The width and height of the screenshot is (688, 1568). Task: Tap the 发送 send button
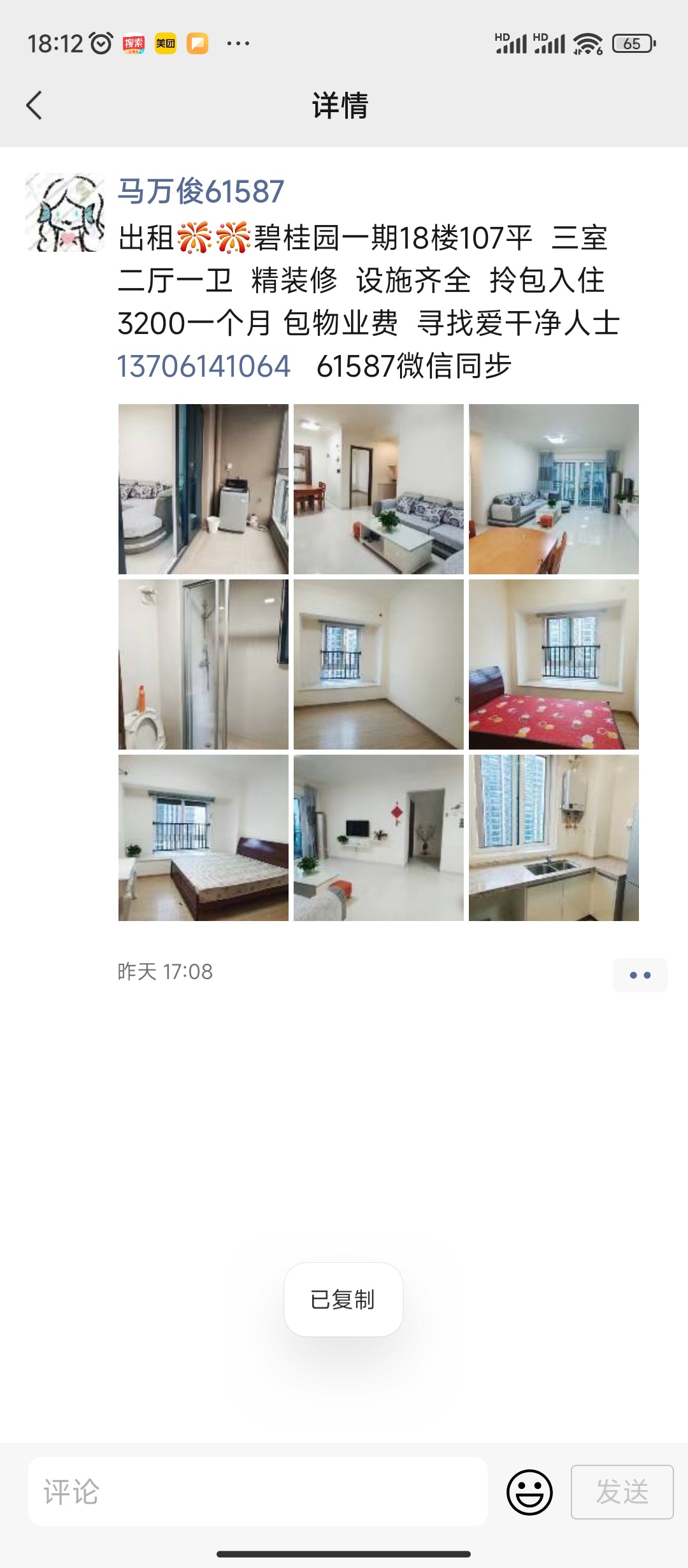tap(622, 1492)
